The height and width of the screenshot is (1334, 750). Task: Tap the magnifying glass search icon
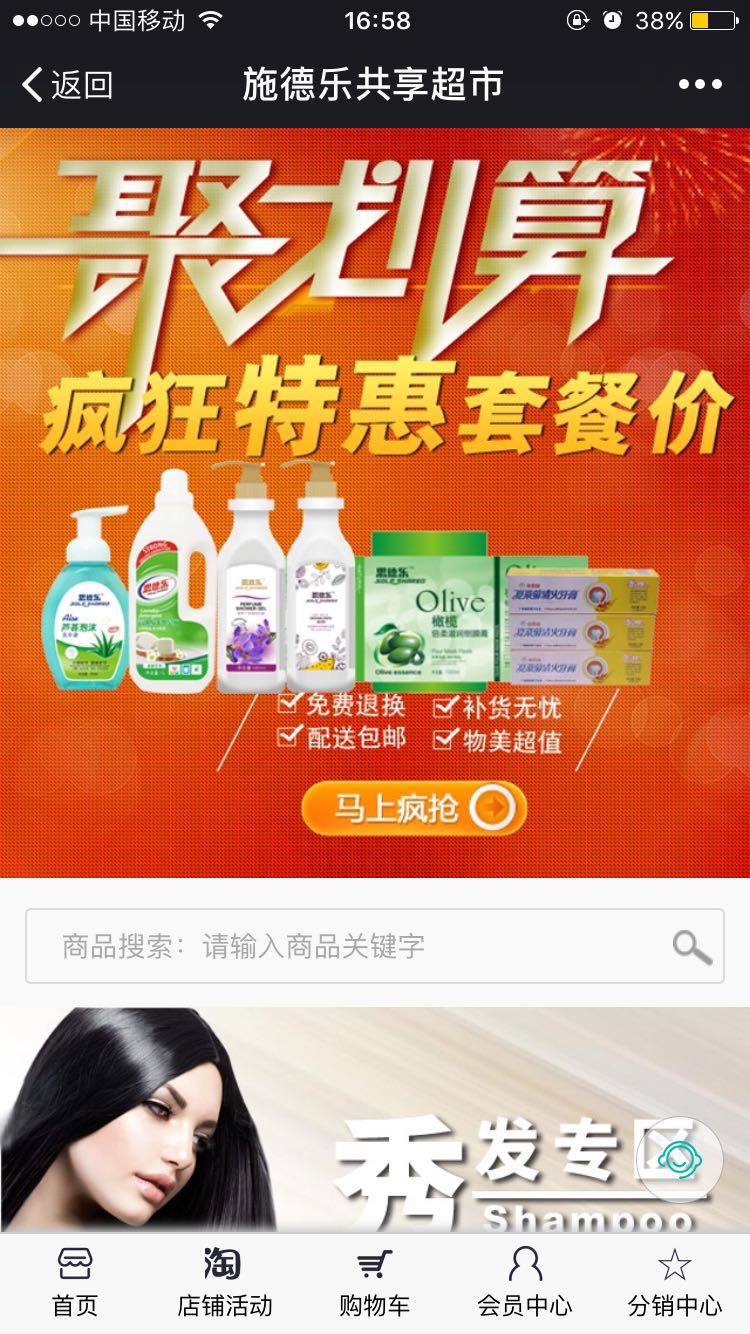[691, 946]
